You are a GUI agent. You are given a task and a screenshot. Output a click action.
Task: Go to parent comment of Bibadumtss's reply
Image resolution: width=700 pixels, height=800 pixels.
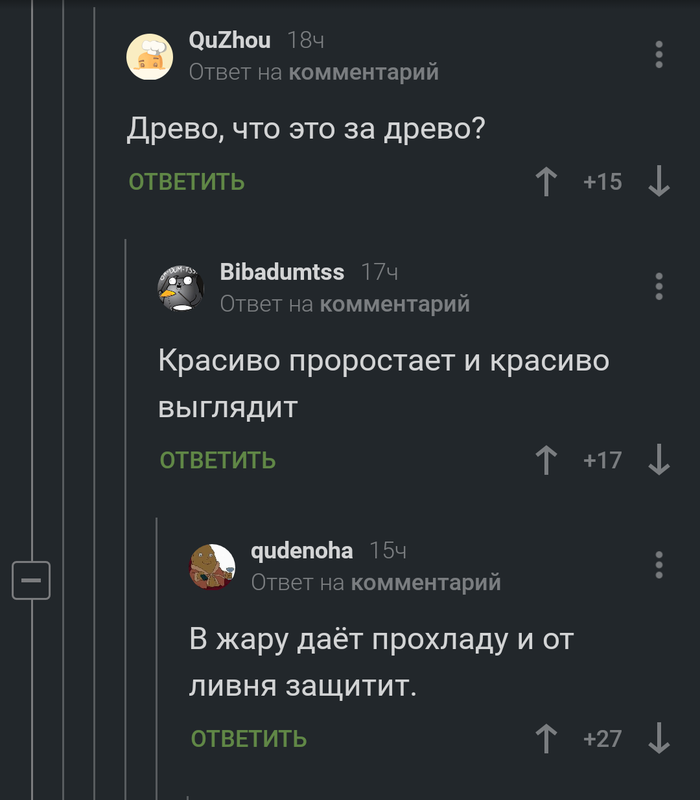point(394,304)
